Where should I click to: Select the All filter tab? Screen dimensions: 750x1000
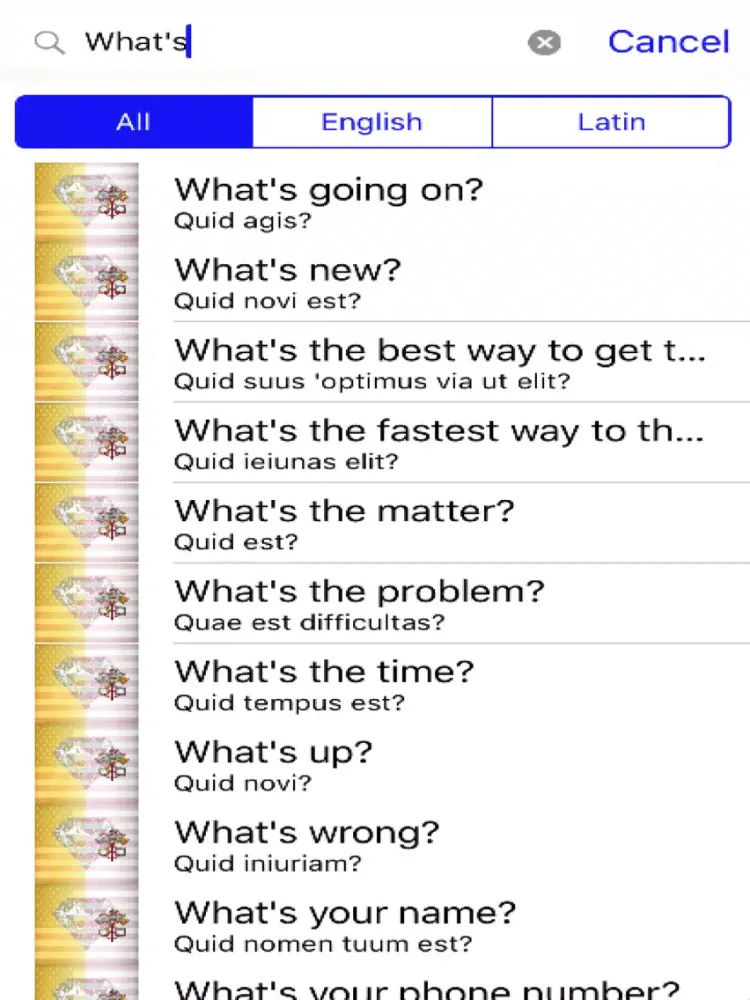pos(133,121)
